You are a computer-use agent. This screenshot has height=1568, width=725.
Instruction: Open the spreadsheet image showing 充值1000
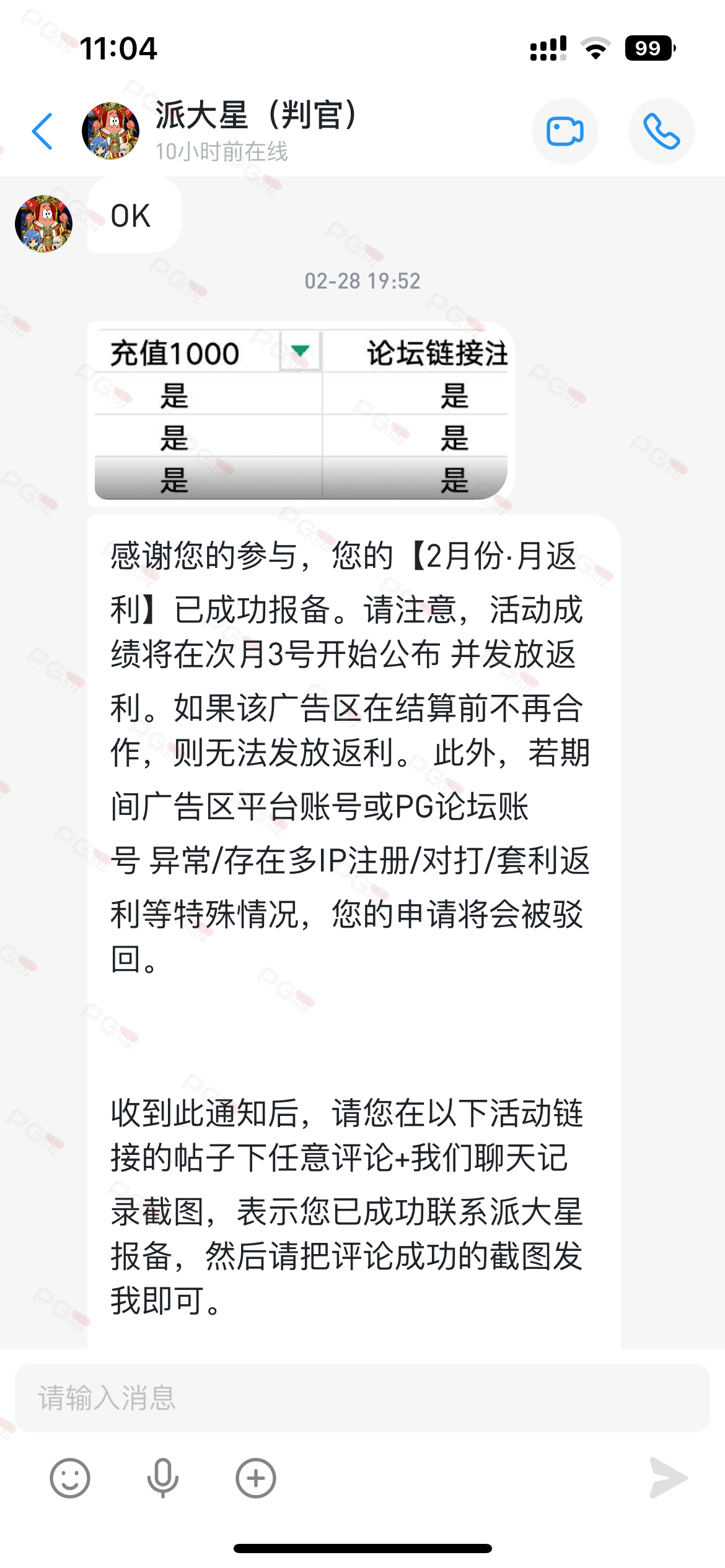point(301,414)
